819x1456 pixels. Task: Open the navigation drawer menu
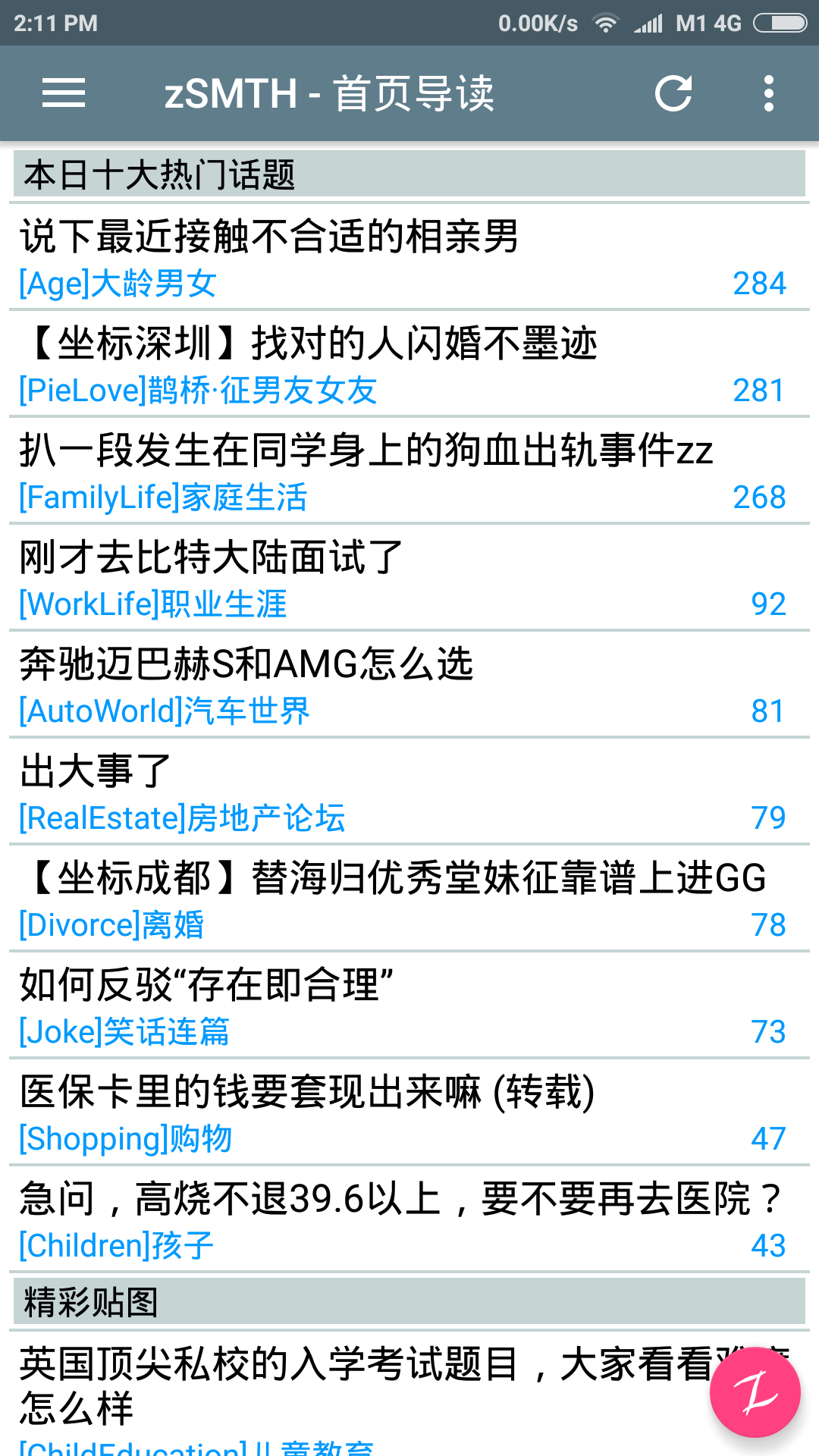point(64,93)
